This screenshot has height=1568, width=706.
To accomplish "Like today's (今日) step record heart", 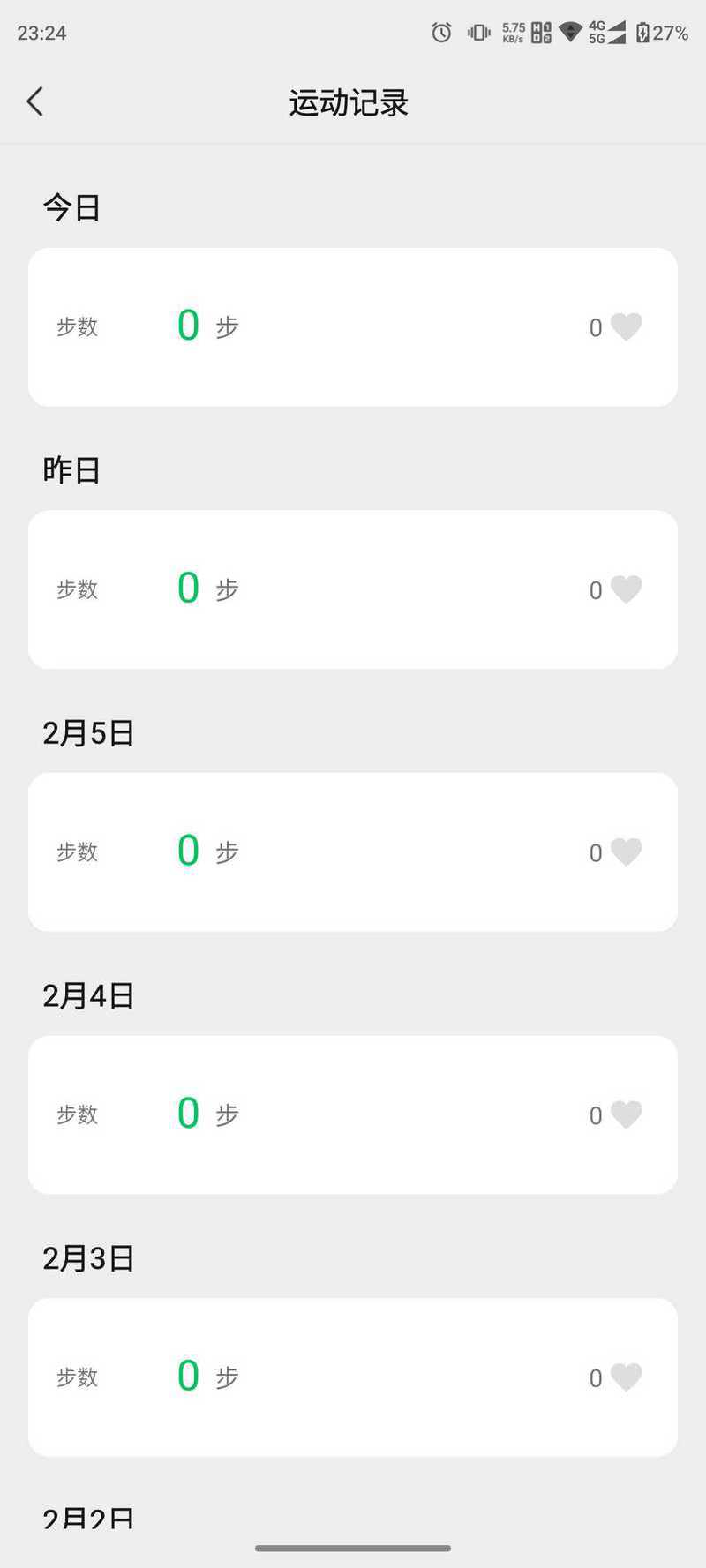I will pyautogui.click(x=627, y=327).
